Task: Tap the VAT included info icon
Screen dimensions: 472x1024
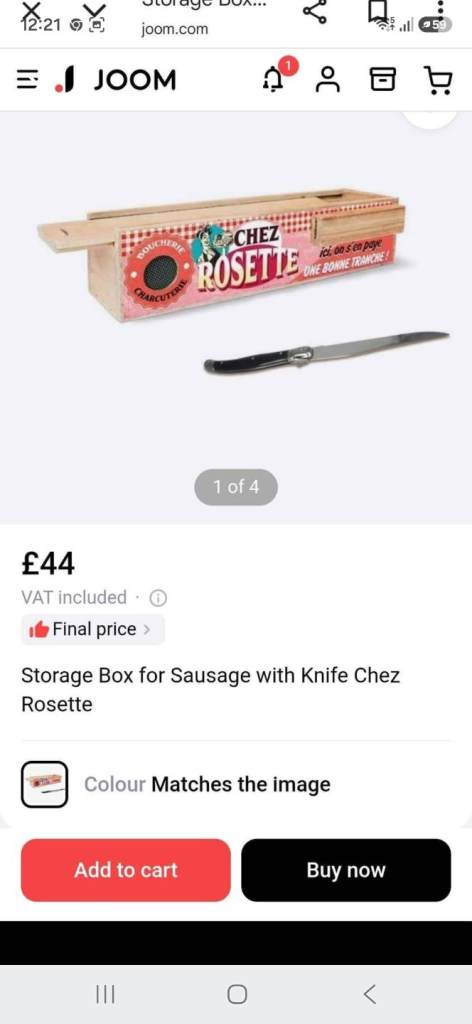Action: [159, 598]
